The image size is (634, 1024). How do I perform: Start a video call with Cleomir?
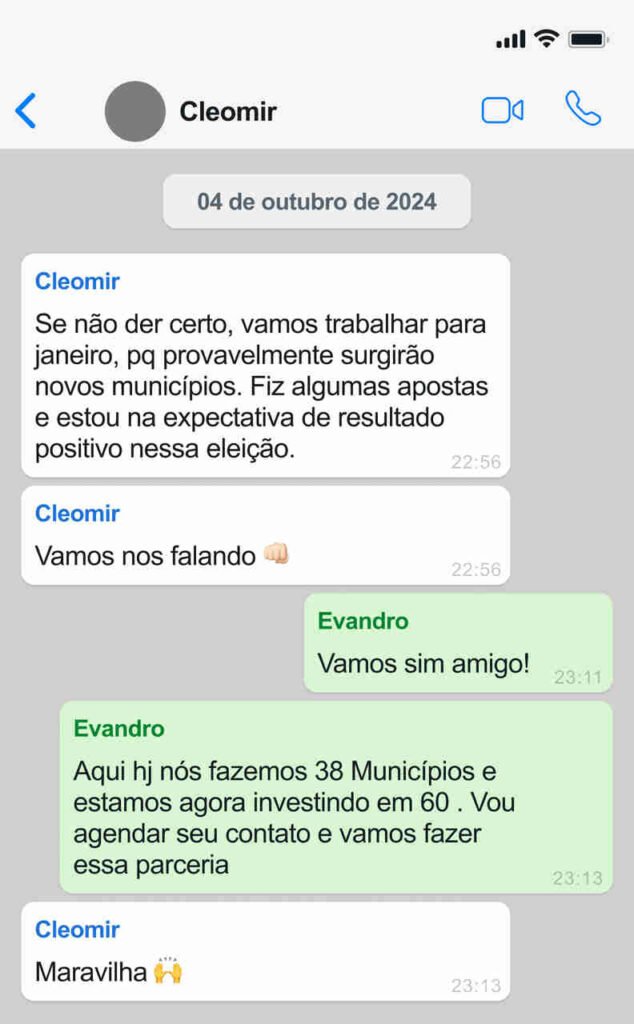click(x=502, y=110)
